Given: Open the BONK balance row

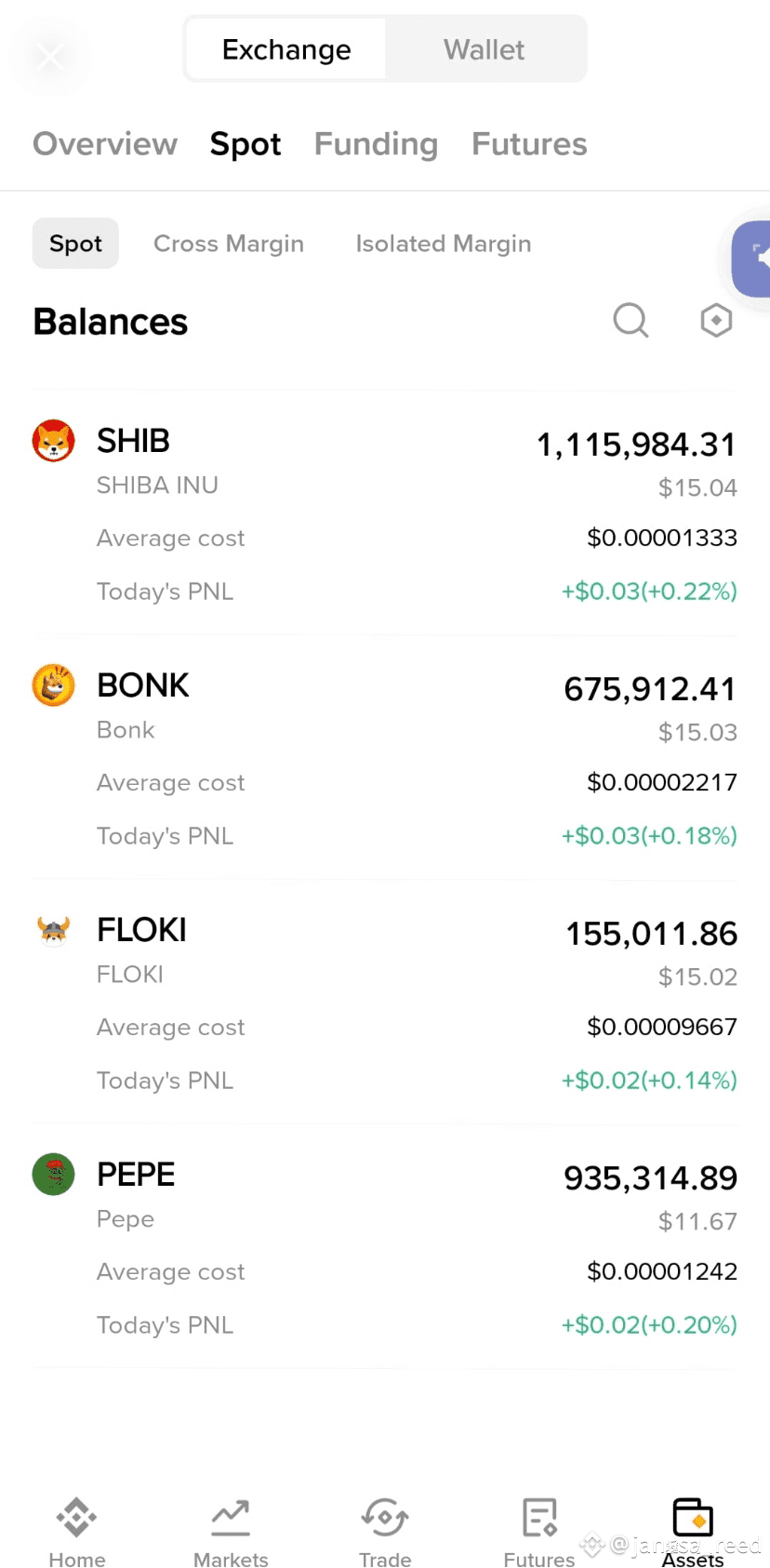Looking at the screenshot, I should click(385, 758).
